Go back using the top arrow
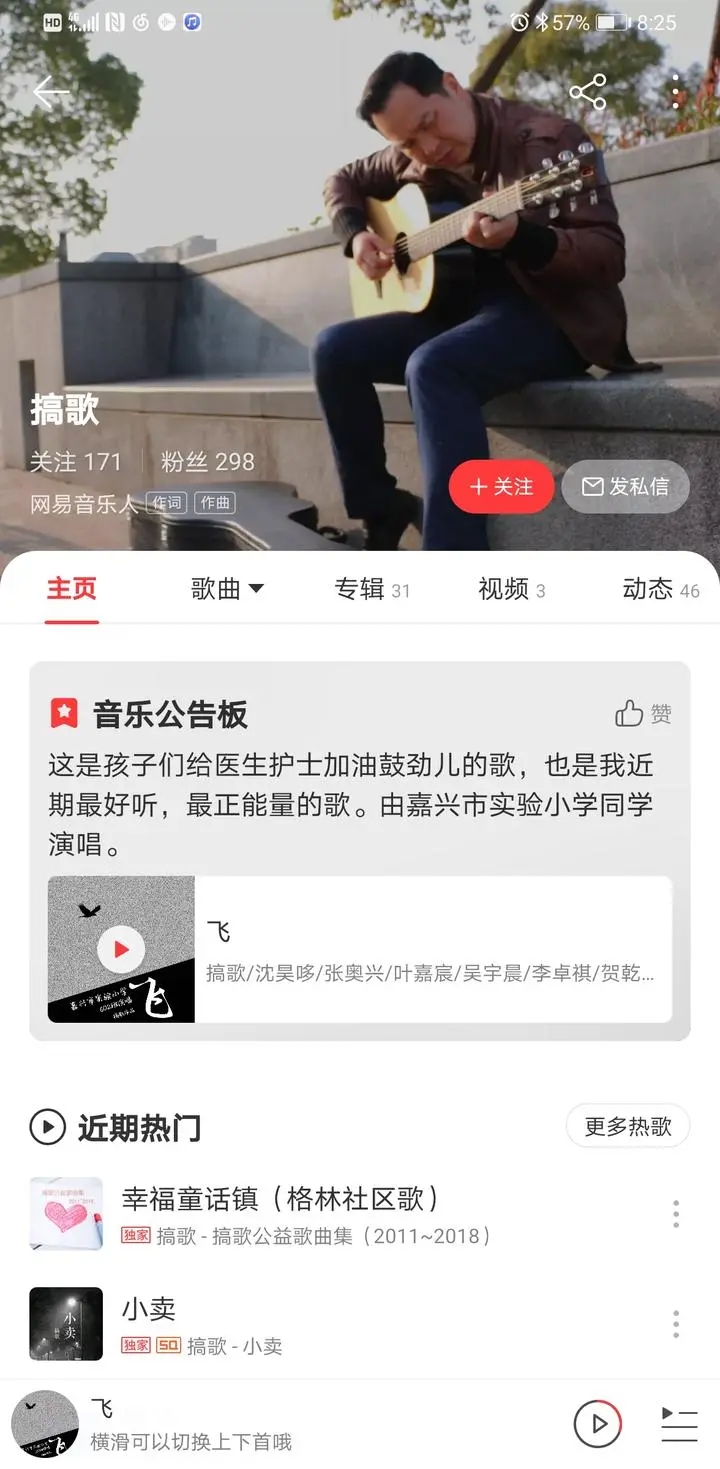This screenshot has width=720, height=1469. 50,93
